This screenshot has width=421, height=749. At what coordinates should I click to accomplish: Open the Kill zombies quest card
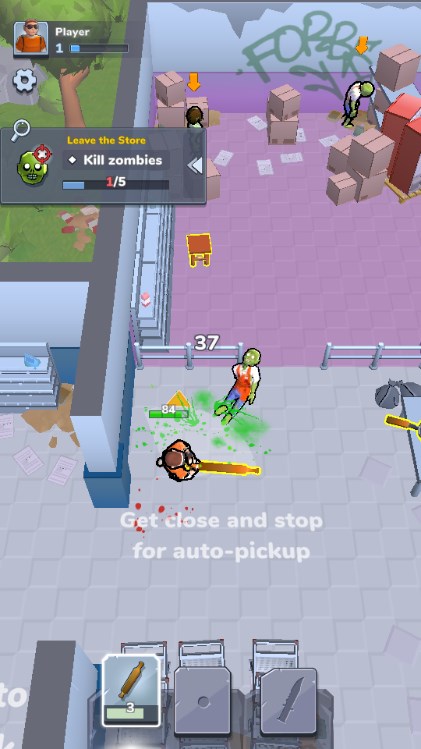[x=104, y=166]
